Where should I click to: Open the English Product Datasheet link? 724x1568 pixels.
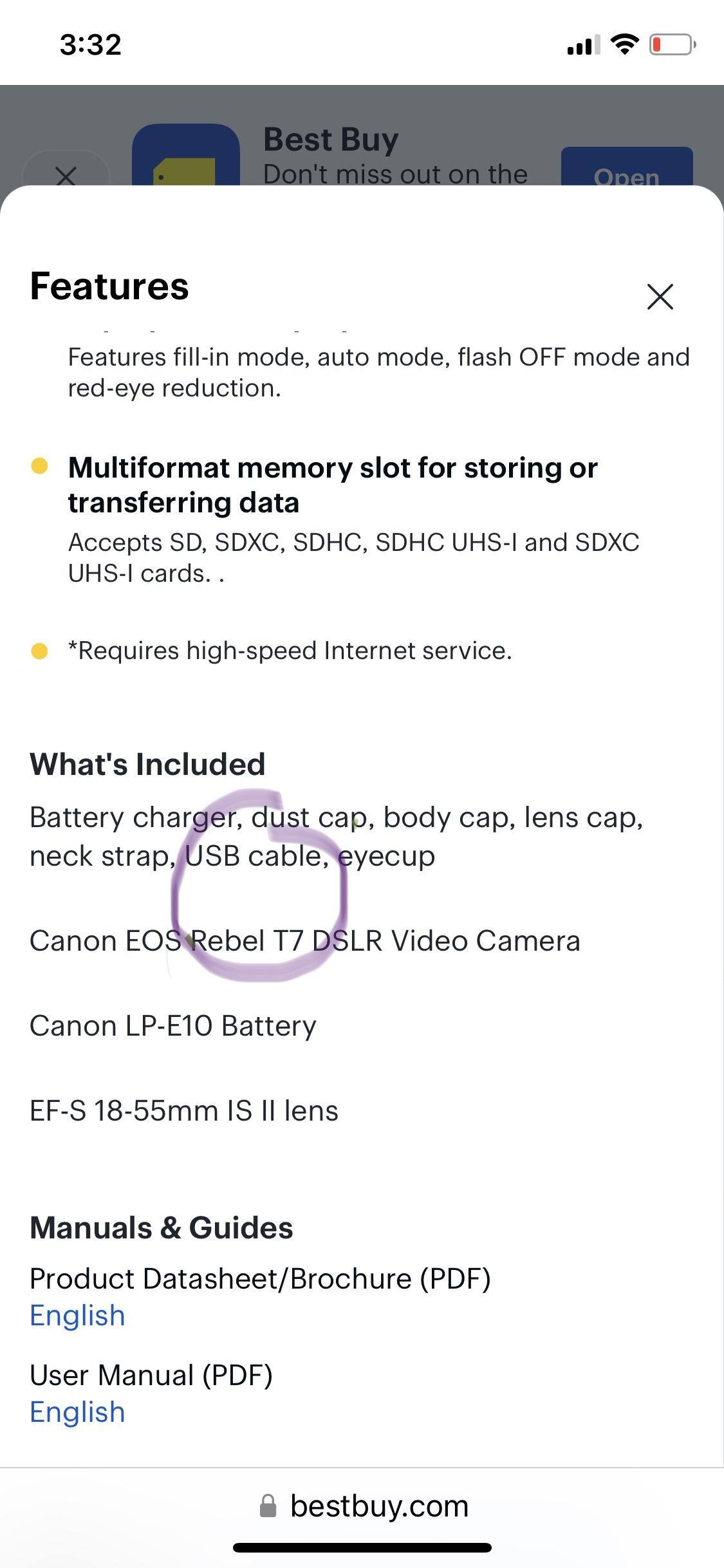pyautogui.click(x=77, y=1315)
